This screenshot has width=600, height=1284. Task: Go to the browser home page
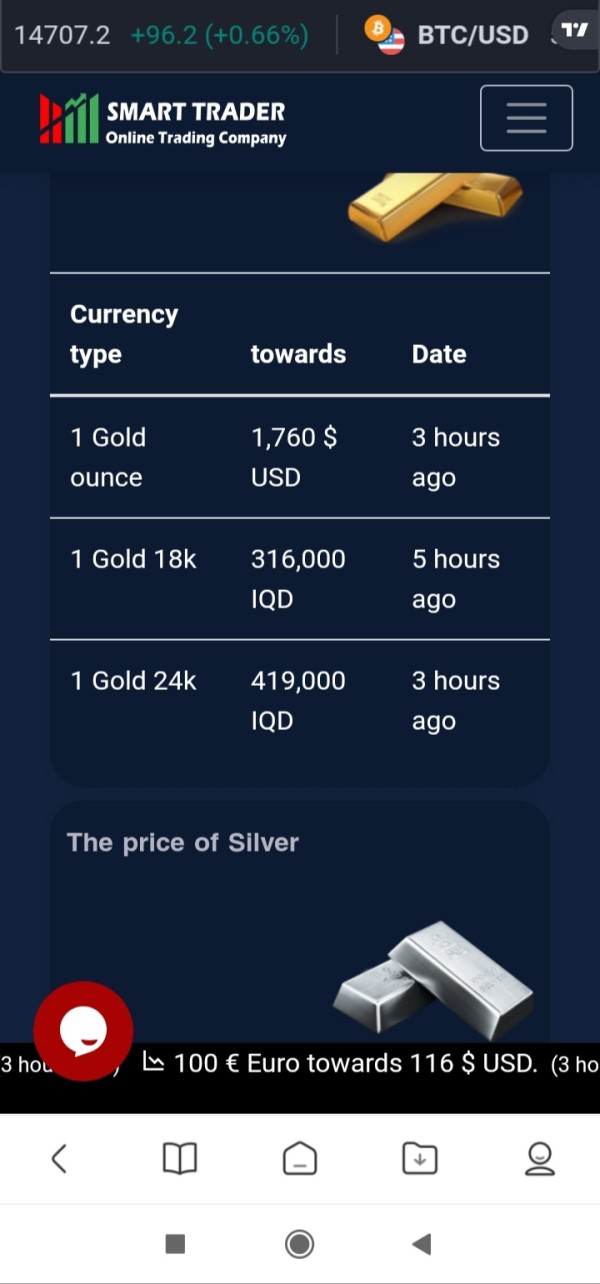300,1159
